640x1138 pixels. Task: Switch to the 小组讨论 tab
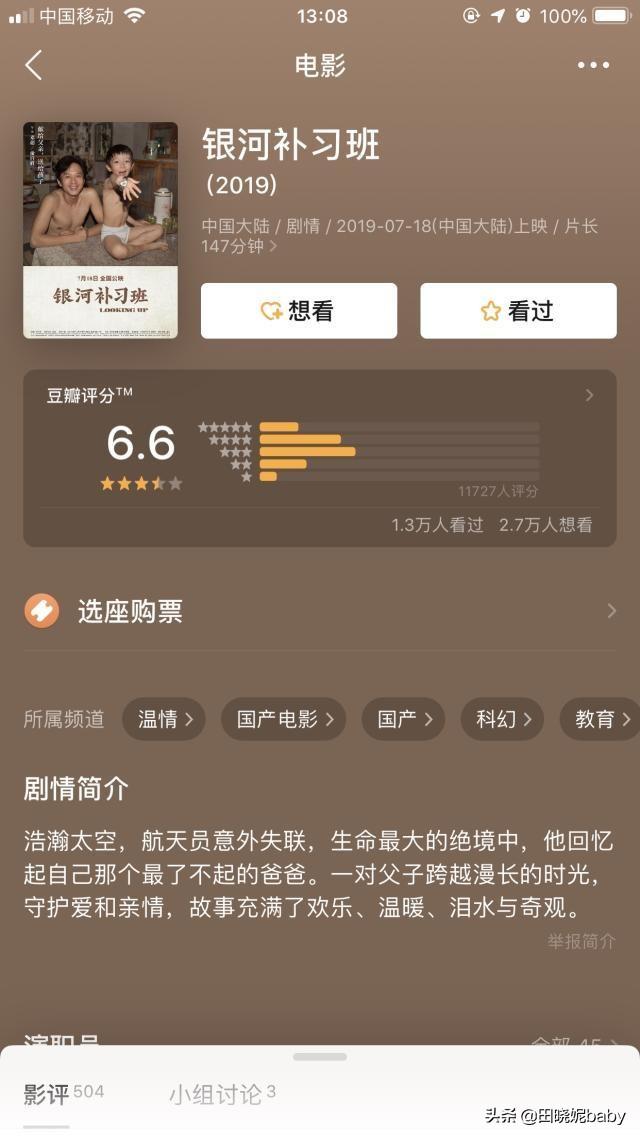[x=215, y=1094]
